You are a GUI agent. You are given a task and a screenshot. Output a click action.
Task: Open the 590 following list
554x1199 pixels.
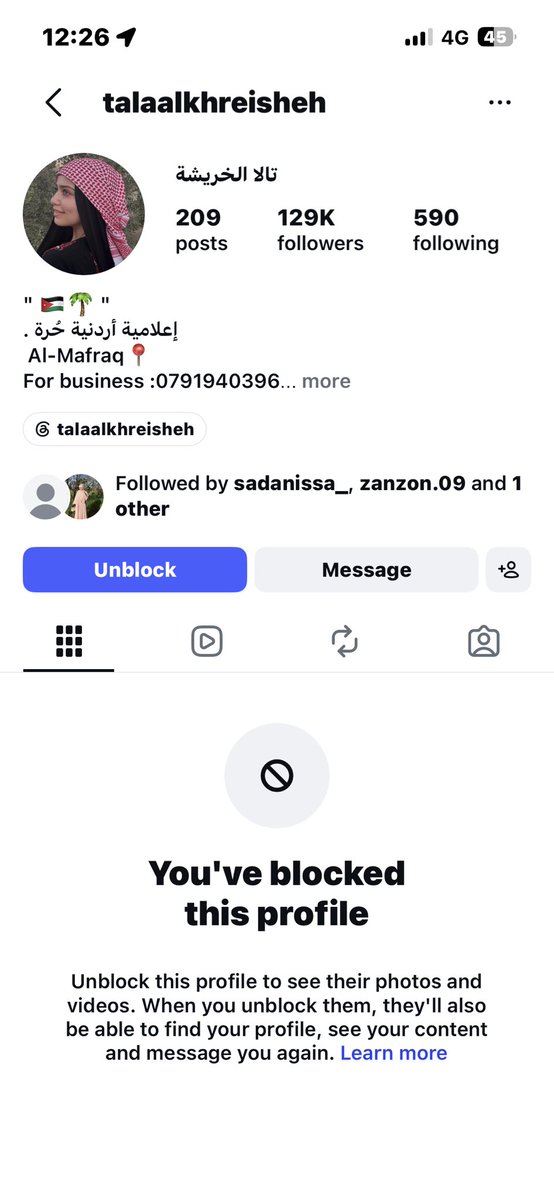click(455, 229)
